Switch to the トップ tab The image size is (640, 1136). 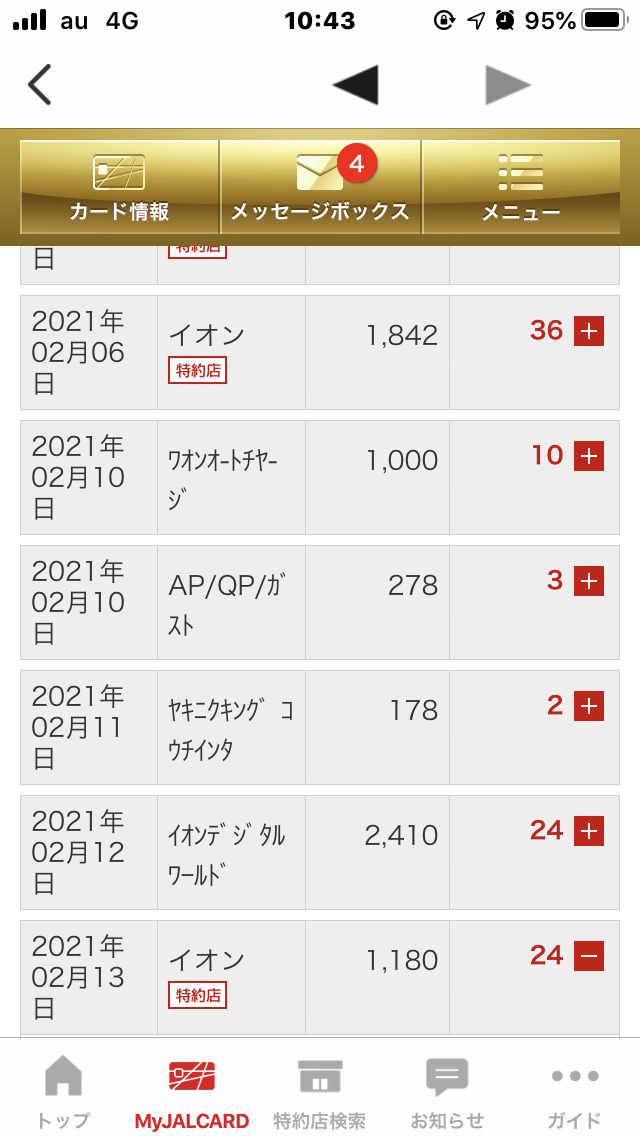[x=64, y=1091]
